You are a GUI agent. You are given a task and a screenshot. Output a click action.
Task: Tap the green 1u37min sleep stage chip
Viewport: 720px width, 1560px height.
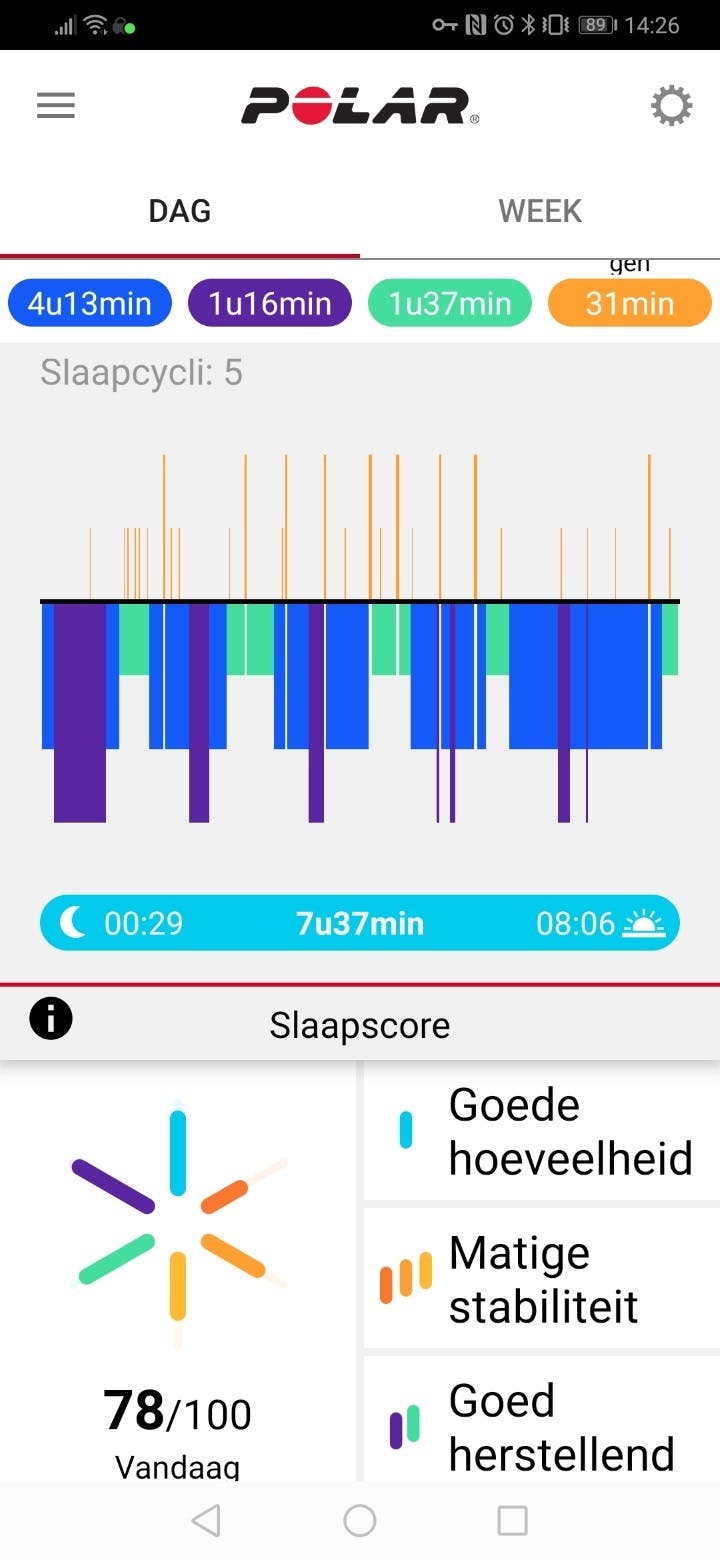tap(450, 304)
